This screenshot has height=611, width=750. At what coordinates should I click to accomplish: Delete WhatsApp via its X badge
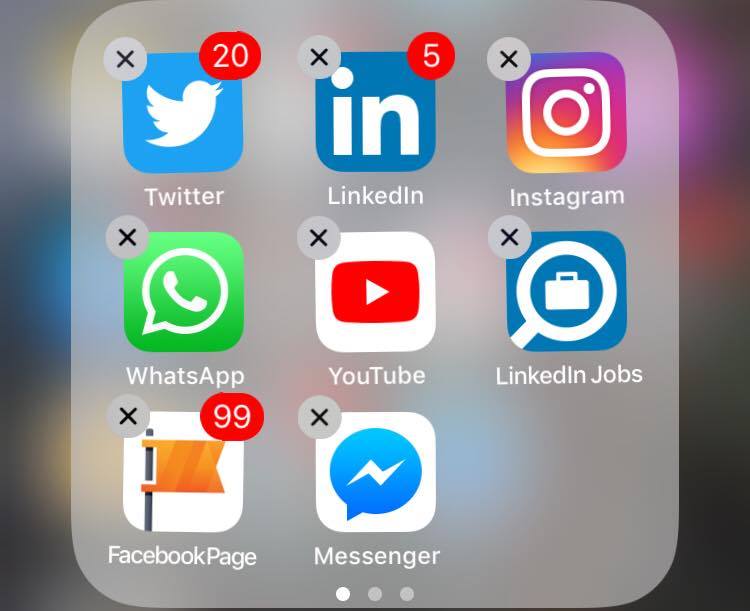tap(127, 238)
